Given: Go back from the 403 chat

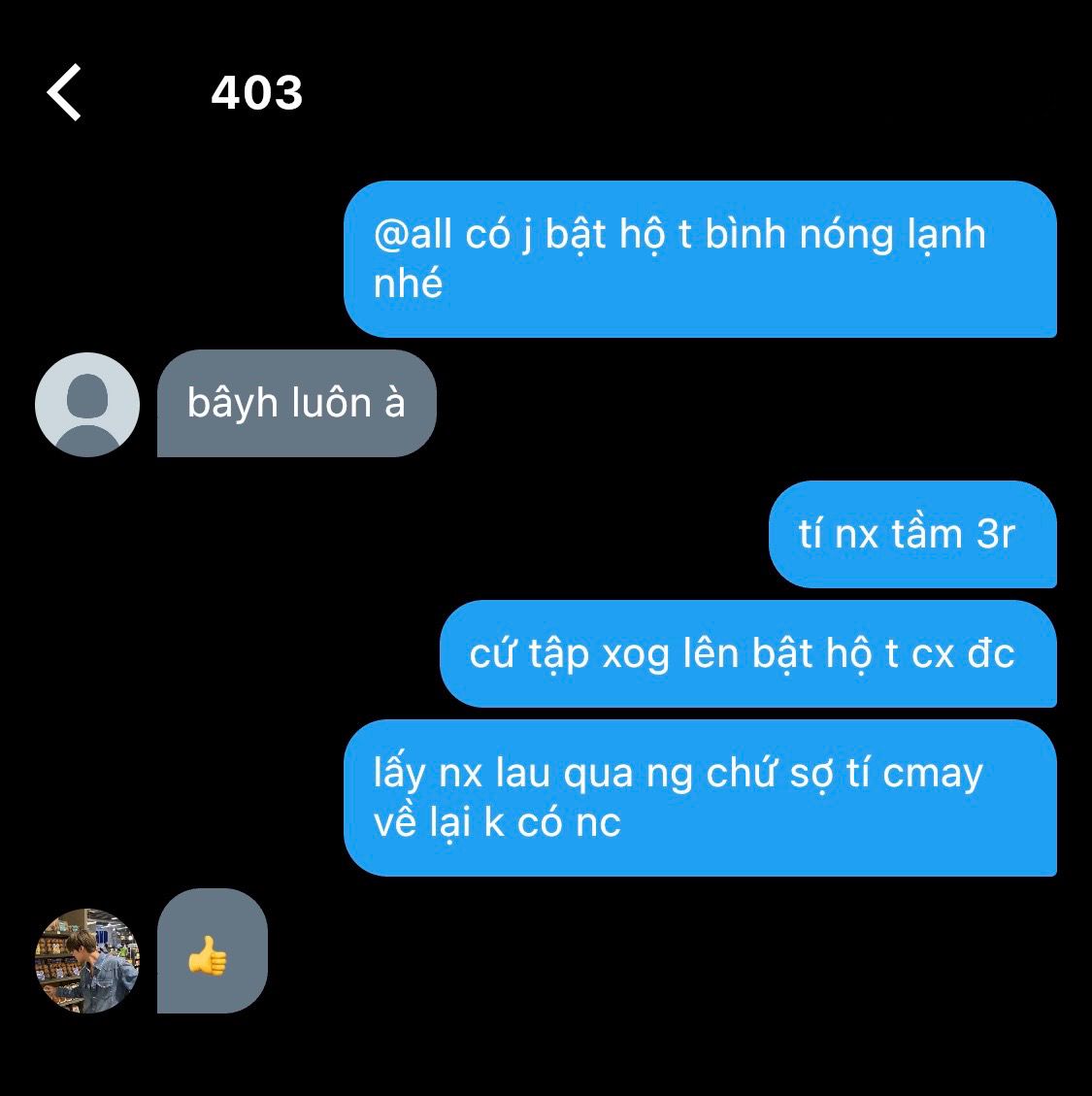Looking at the screenshot, I should point(64,93).
